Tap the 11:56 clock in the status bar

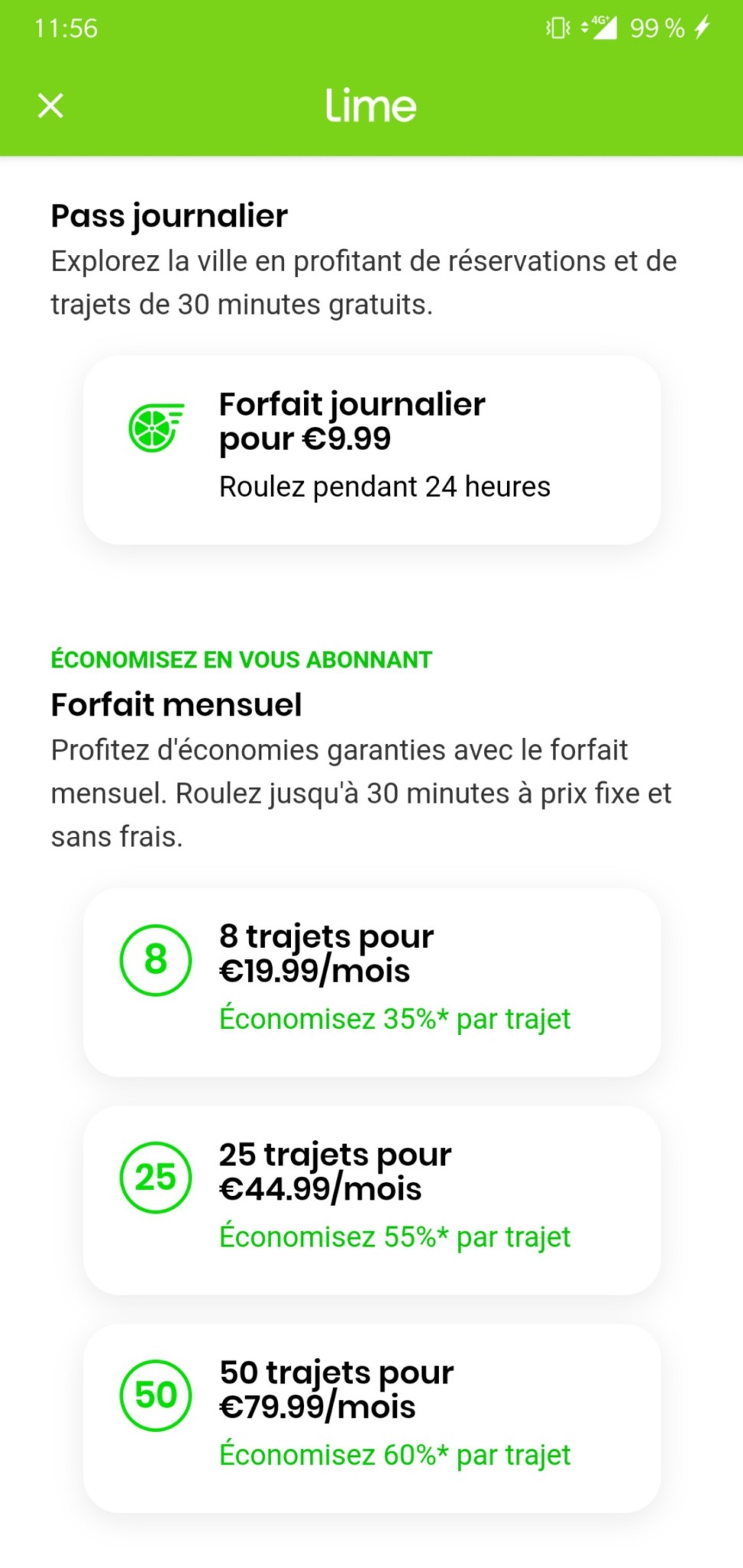point(64,28)
